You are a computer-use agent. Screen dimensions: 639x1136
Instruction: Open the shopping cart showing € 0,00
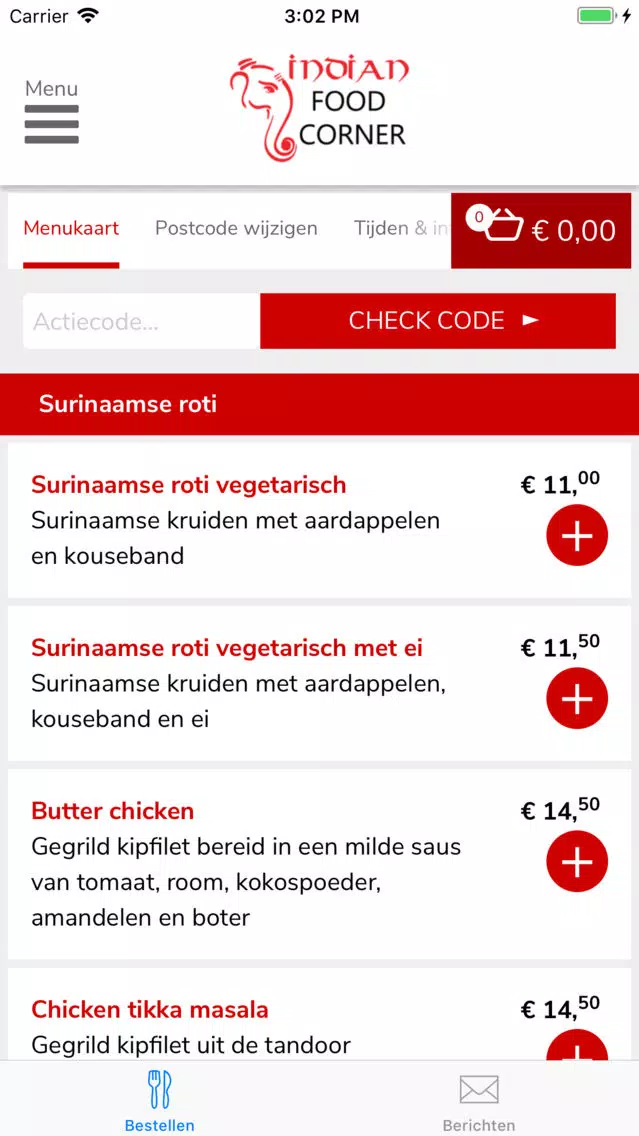[540, 230]
